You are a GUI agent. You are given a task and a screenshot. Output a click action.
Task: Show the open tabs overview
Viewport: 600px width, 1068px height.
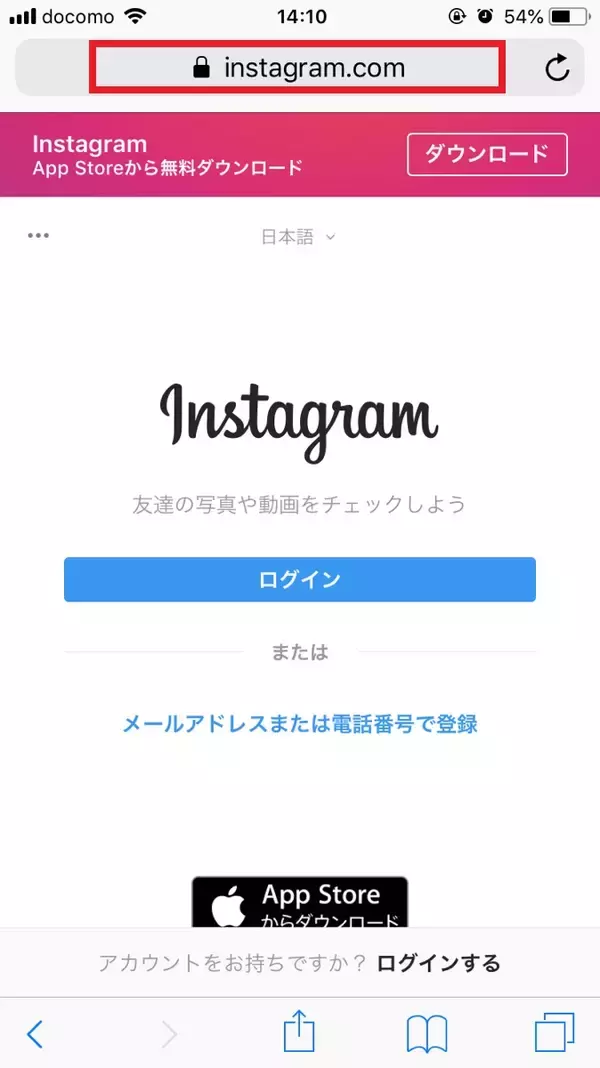tap(555, 1033)
